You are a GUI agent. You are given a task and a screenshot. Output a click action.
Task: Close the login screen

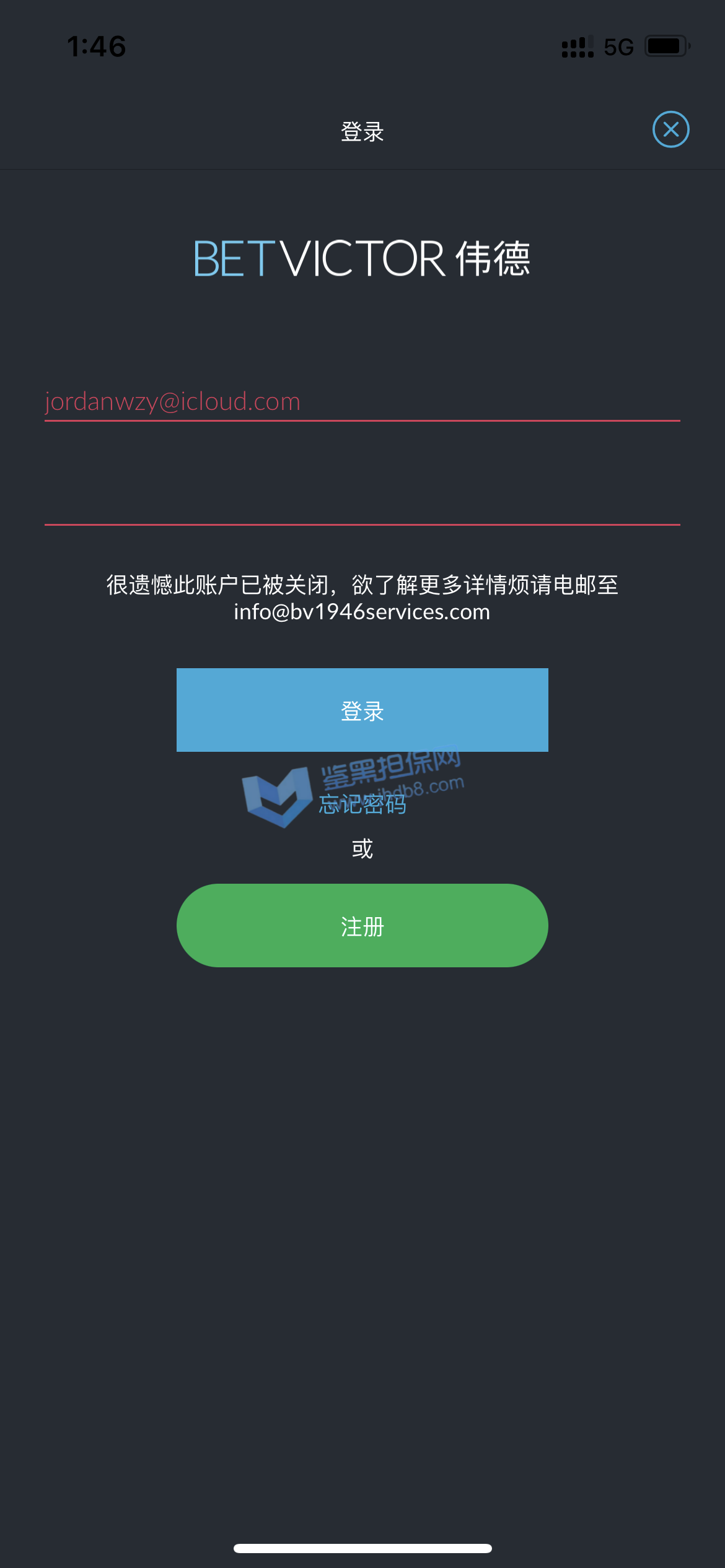click(x=670, y=129)
